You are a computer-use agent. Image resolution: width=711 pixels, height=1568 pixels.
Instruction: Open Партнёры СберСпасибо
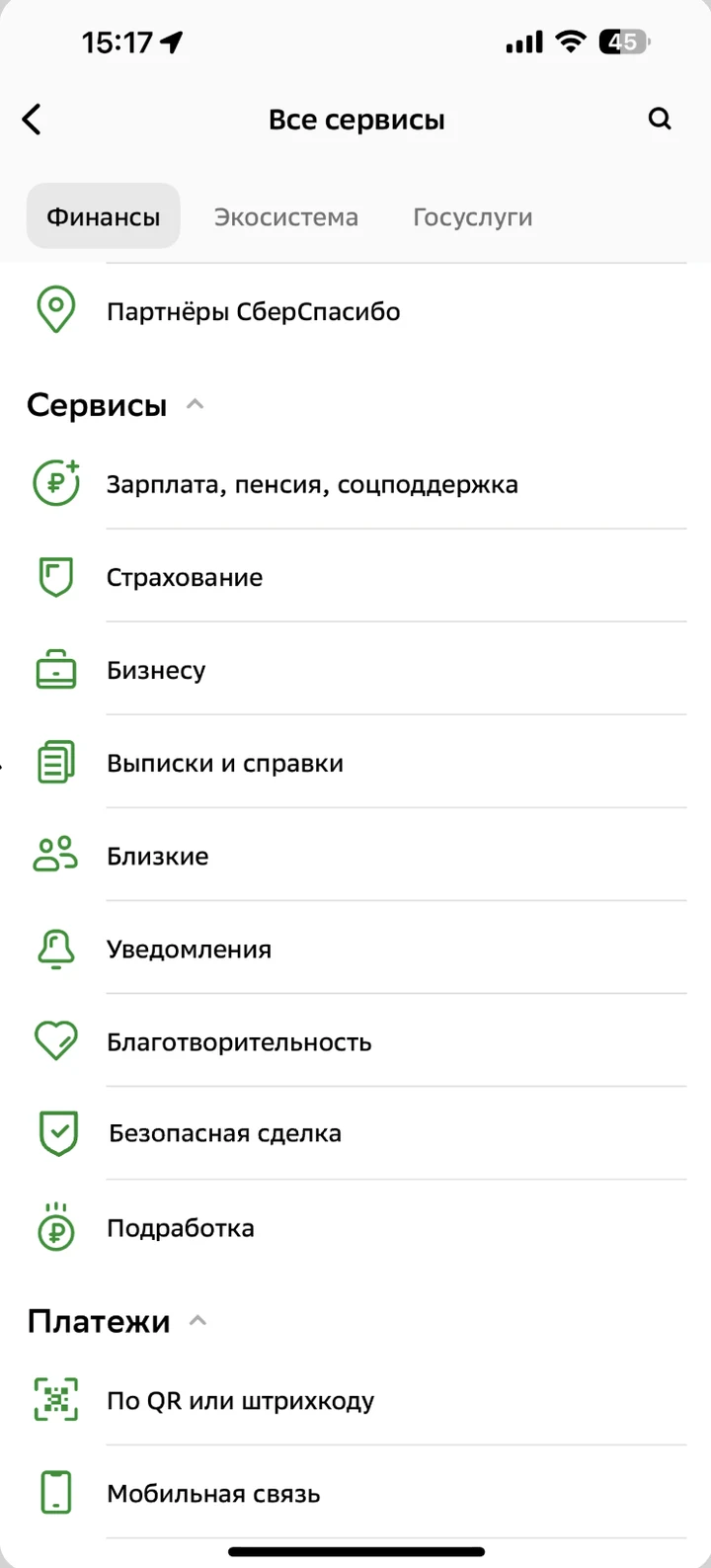(355, 311)
